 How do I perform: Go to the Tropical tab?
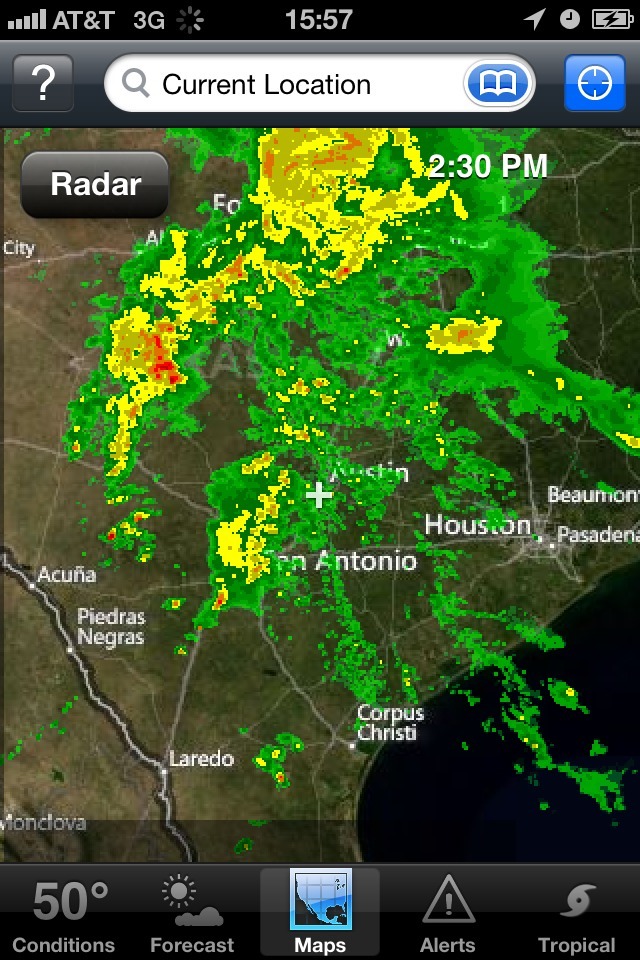point(576,914)
